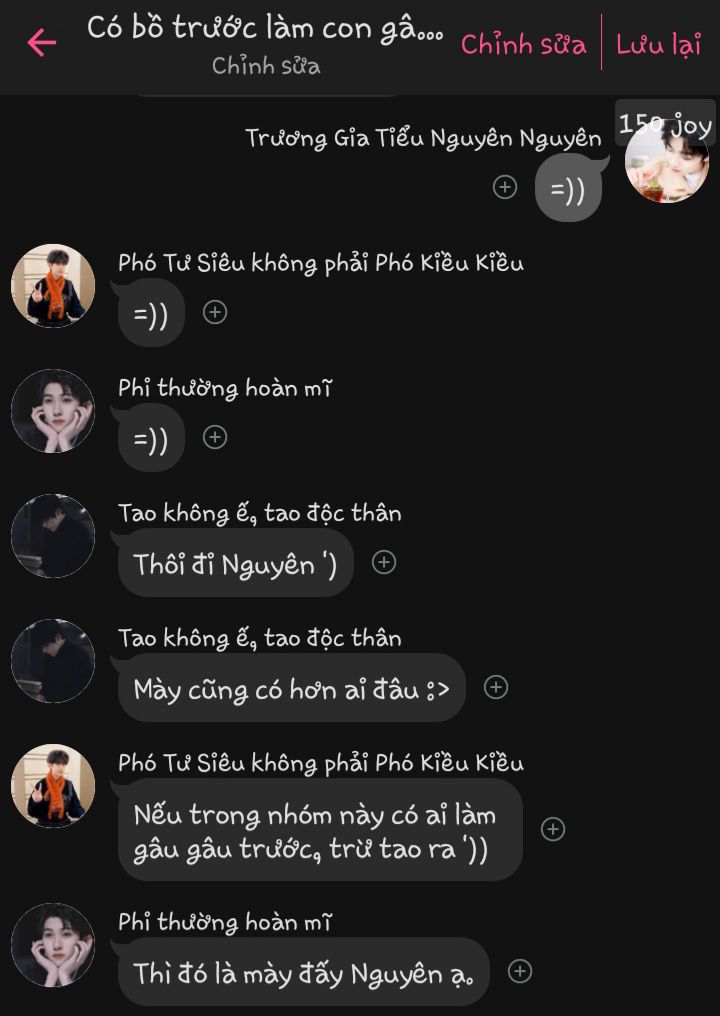Tap the plus beside "Nếu trong nhóm này" message
The width and height of the screenshot is (720, 1016).
pos(553,829)
